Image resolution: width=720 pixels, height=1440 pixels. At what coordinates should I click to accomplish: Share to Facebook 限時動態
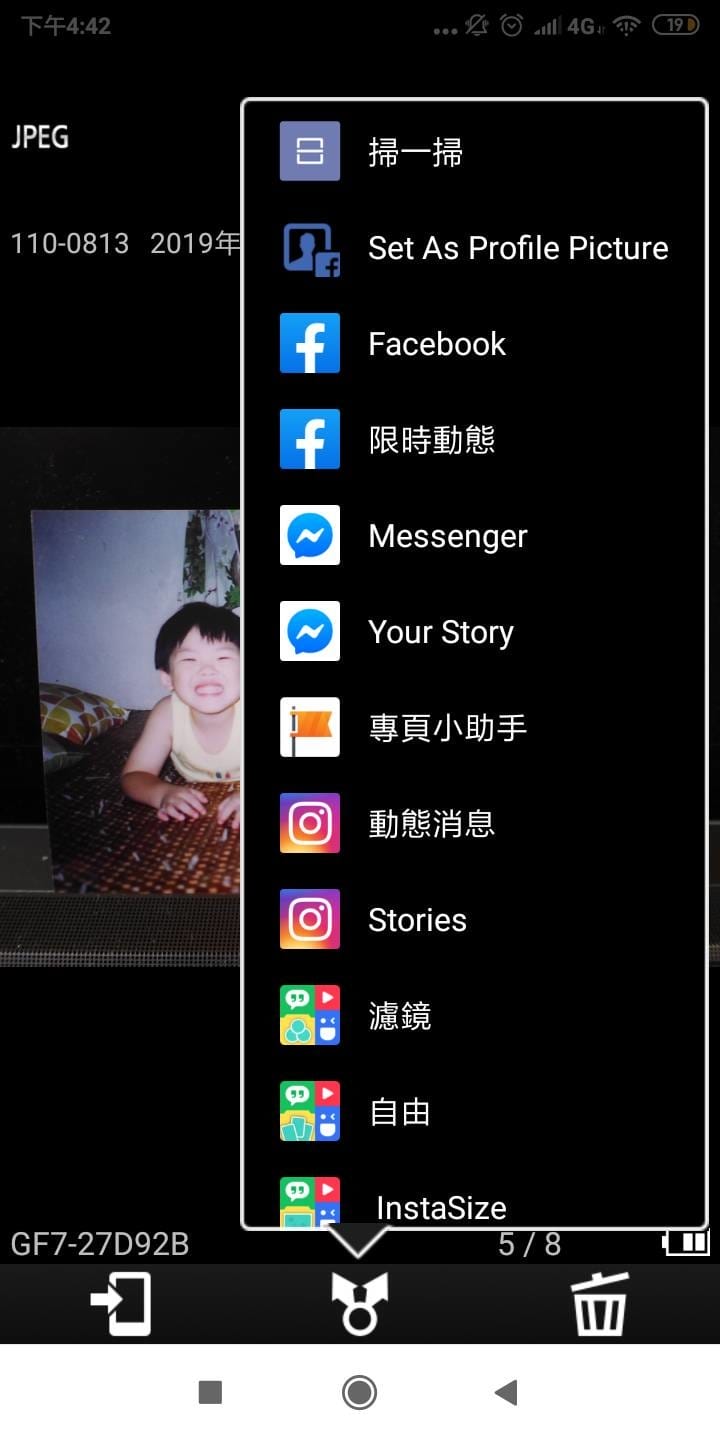(430, 440)
